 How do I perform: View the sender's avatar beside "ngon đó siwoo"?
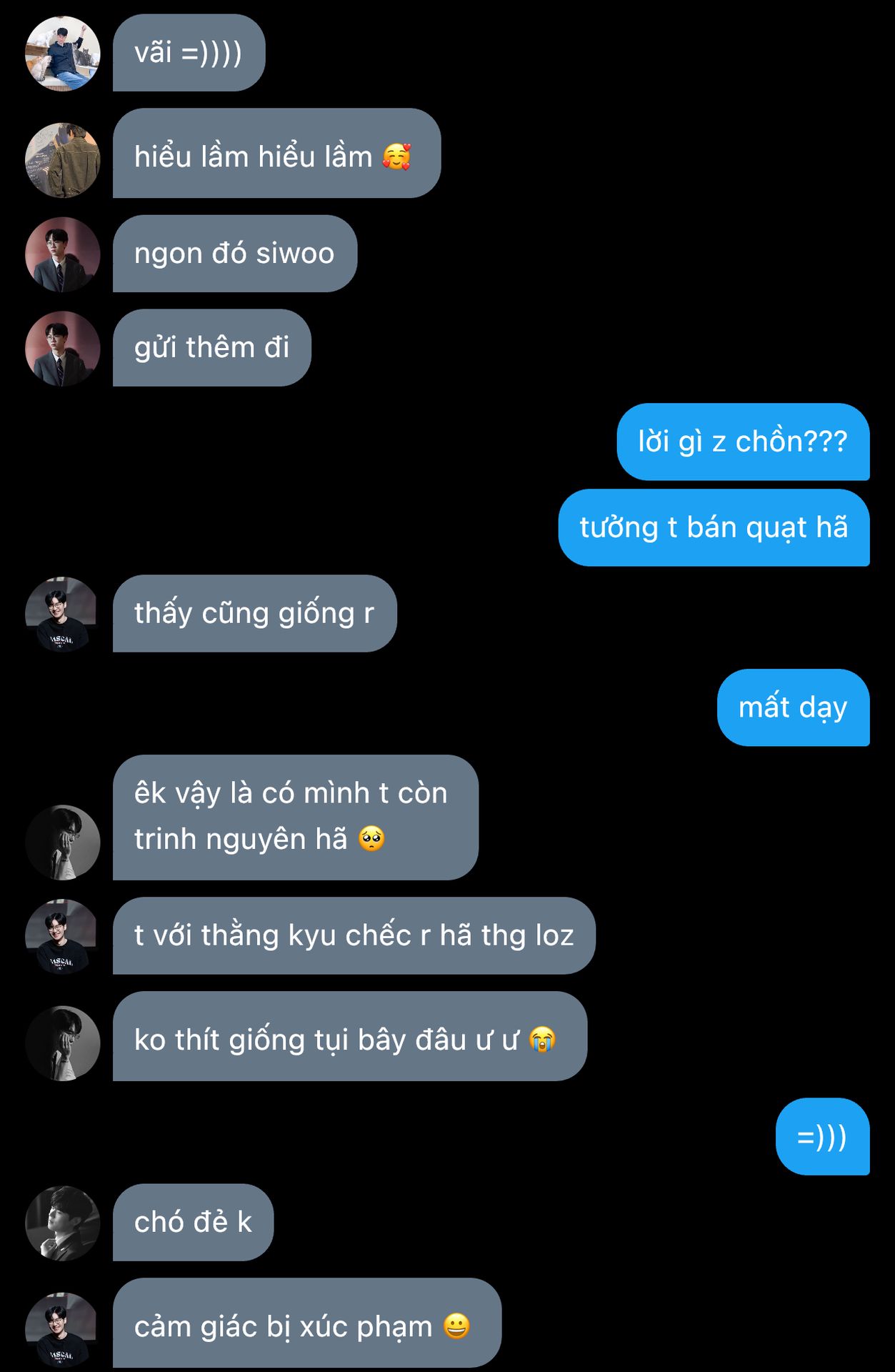[x=63, y=254]
